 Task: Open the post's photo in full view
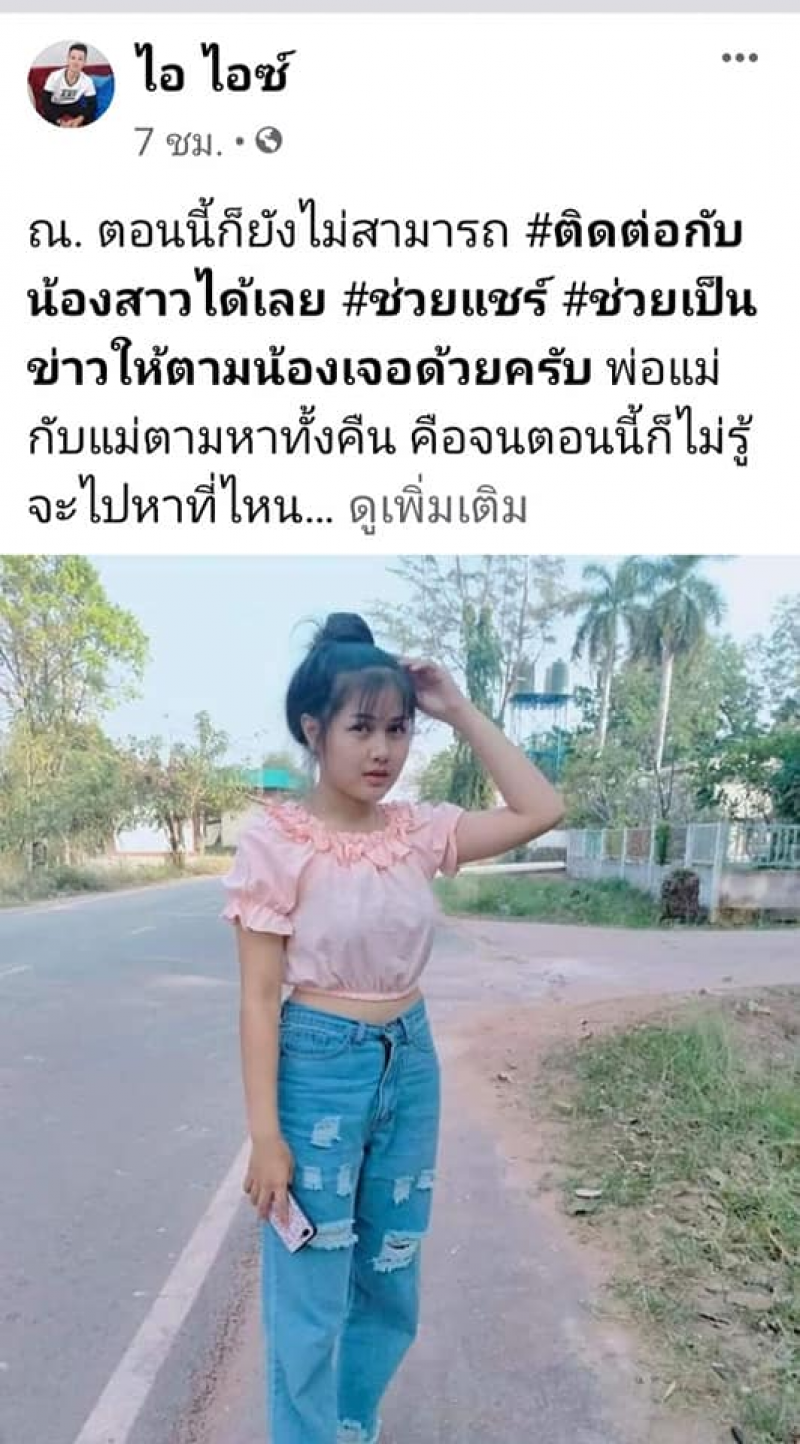coord(400,998)
